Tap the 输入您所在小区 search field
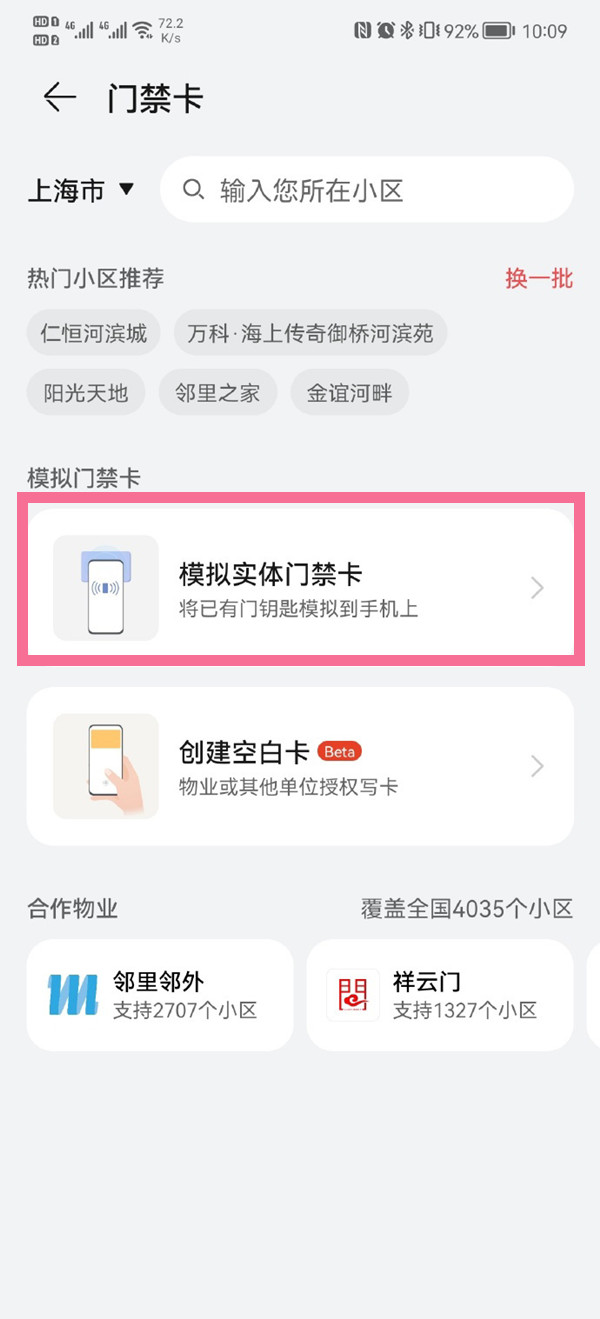Image resolution: width=600 pixels, height=1319 pixels. click(366, 190)
